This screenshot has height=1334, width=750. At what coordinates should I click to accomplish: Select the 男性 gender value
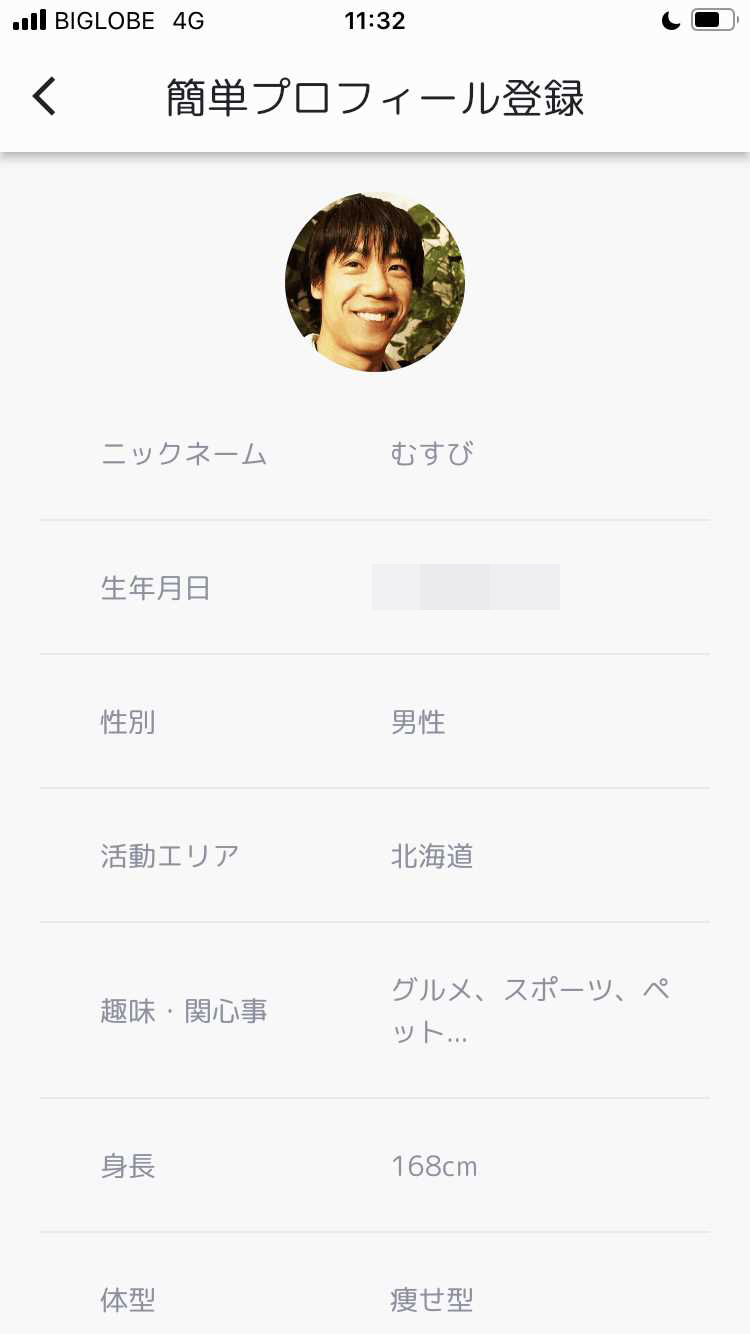click(418, 722)
